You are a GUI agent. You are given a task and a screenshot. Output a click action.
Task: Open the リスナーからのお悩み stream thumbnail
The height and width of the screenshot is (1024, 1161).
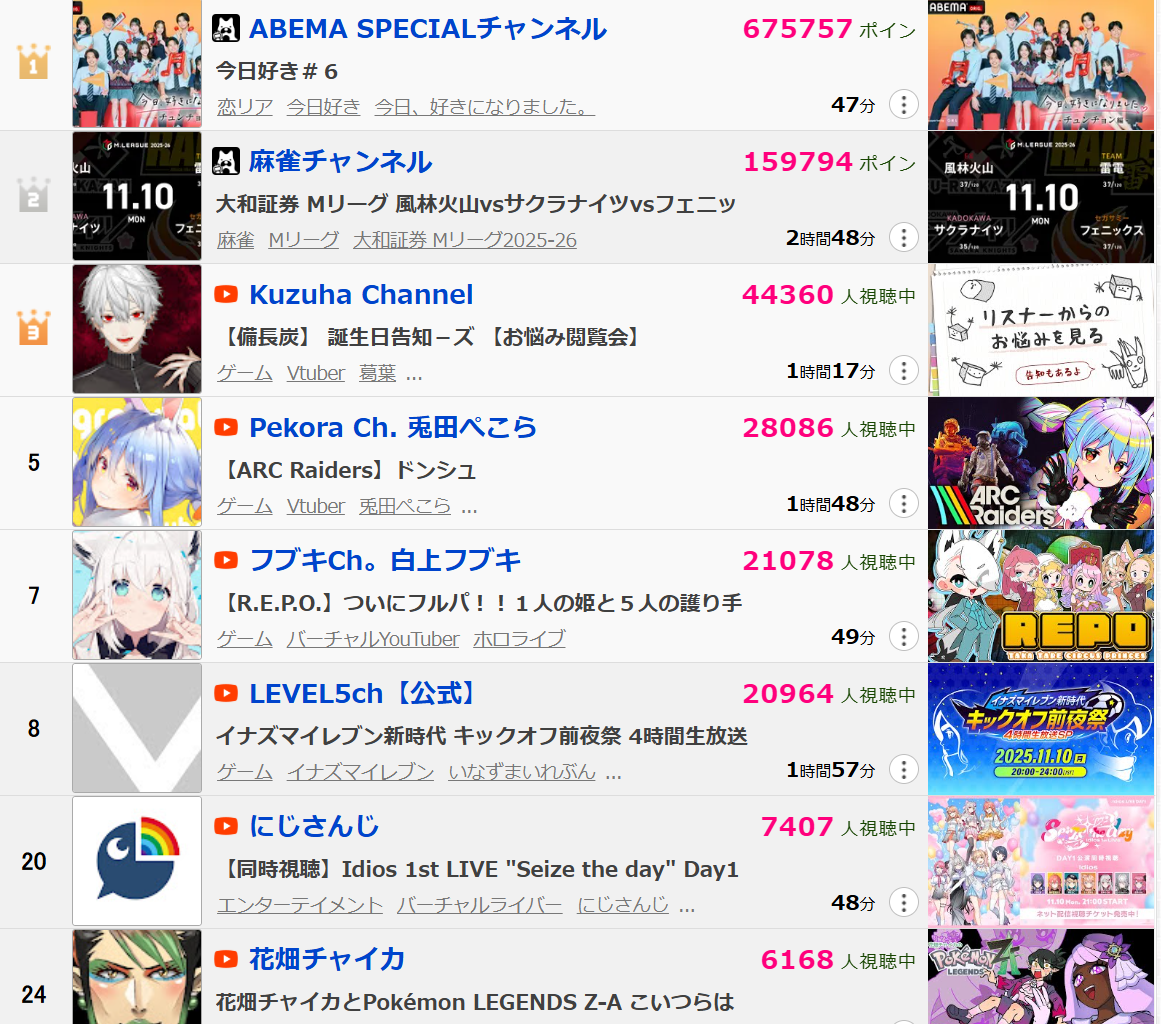coord(1040,330)
